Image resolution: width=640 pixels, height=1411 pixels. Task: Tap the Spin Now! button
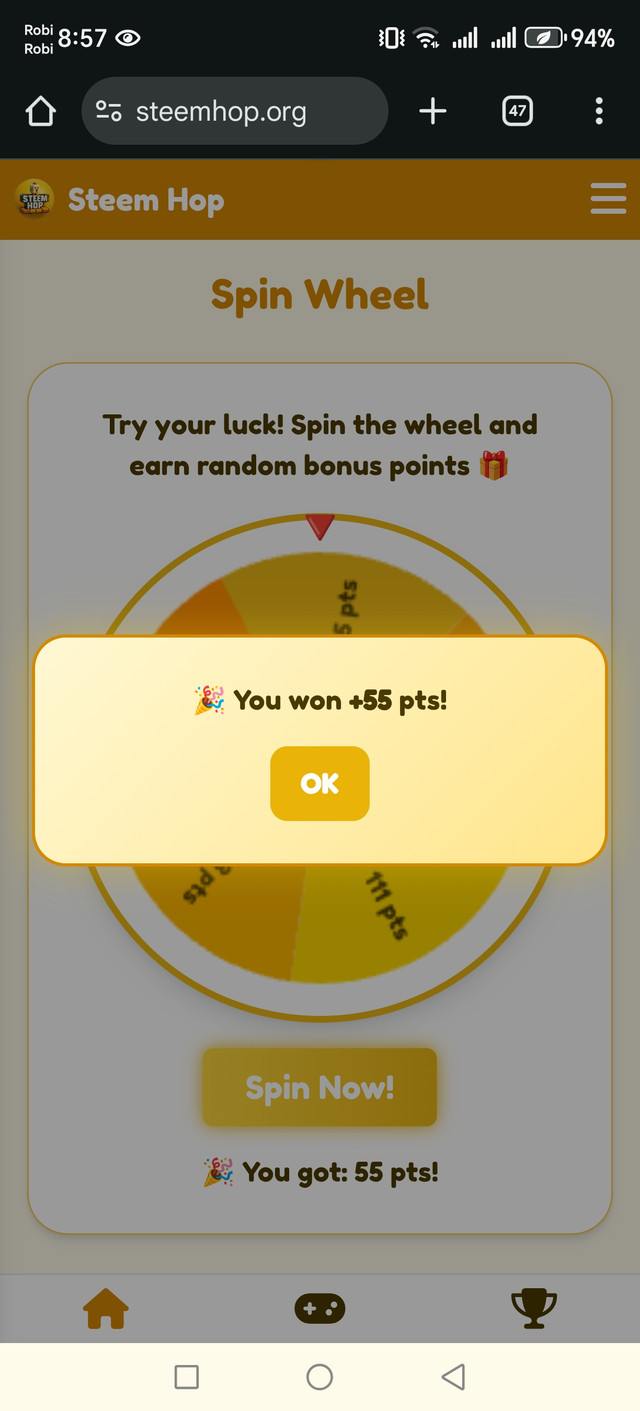click(320, 1087)
